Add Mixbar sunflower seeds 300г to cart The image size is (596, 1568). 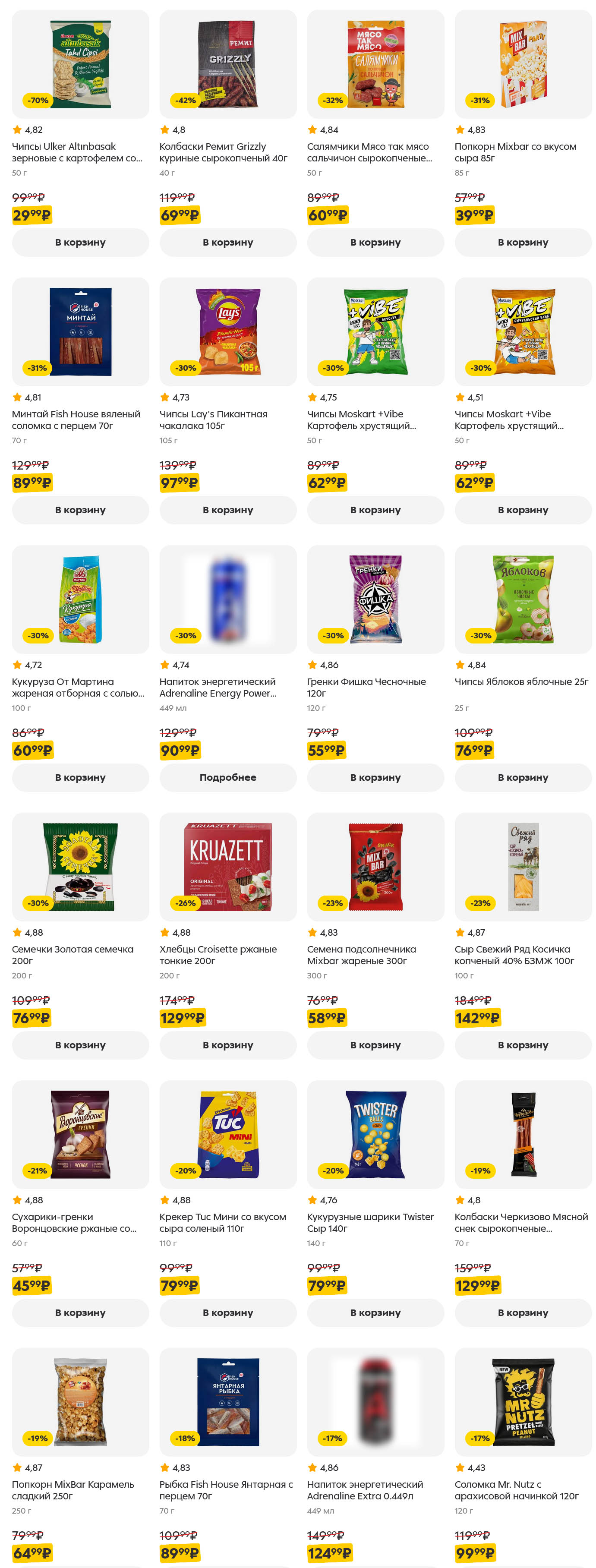point(375,1045)
